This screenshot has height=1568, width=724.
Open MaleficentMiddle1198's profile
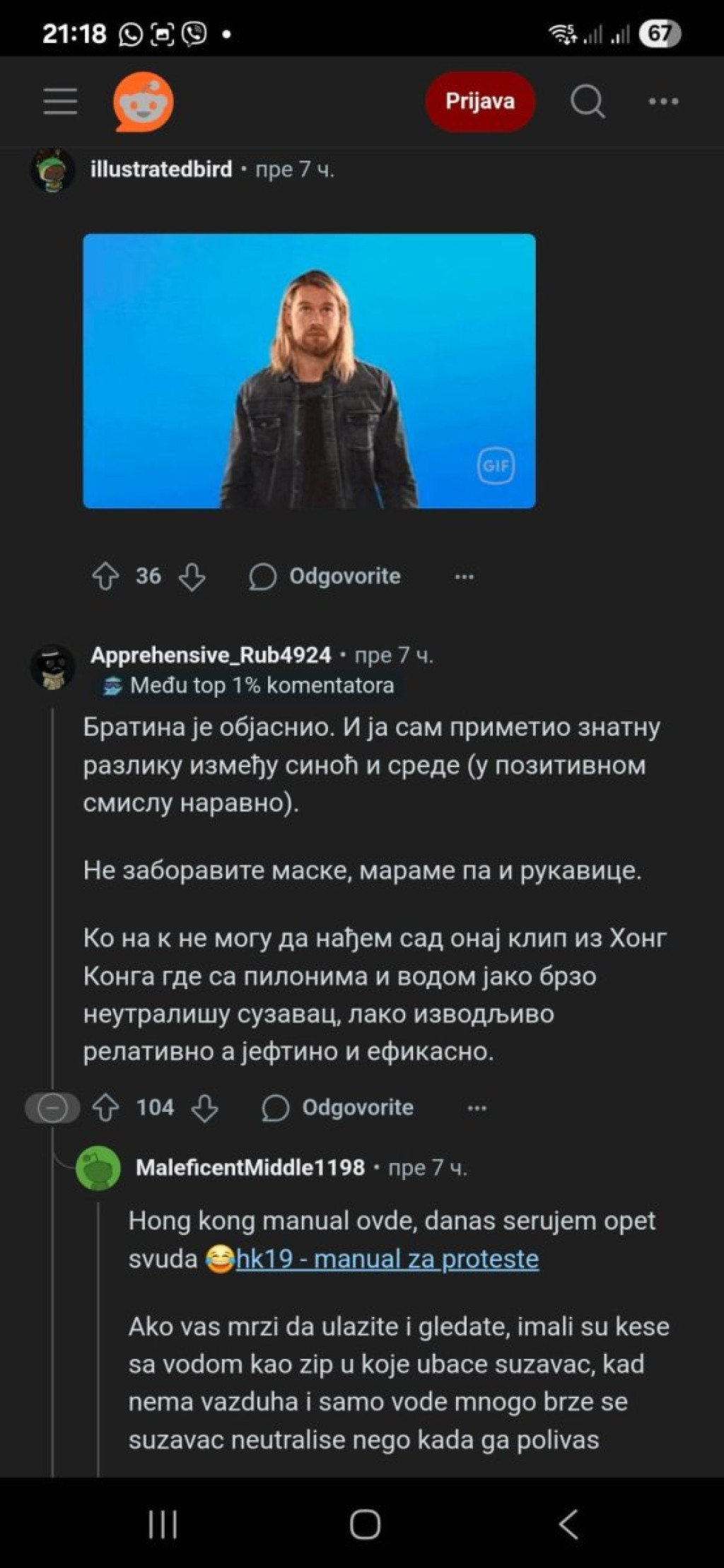point(250,1168)
